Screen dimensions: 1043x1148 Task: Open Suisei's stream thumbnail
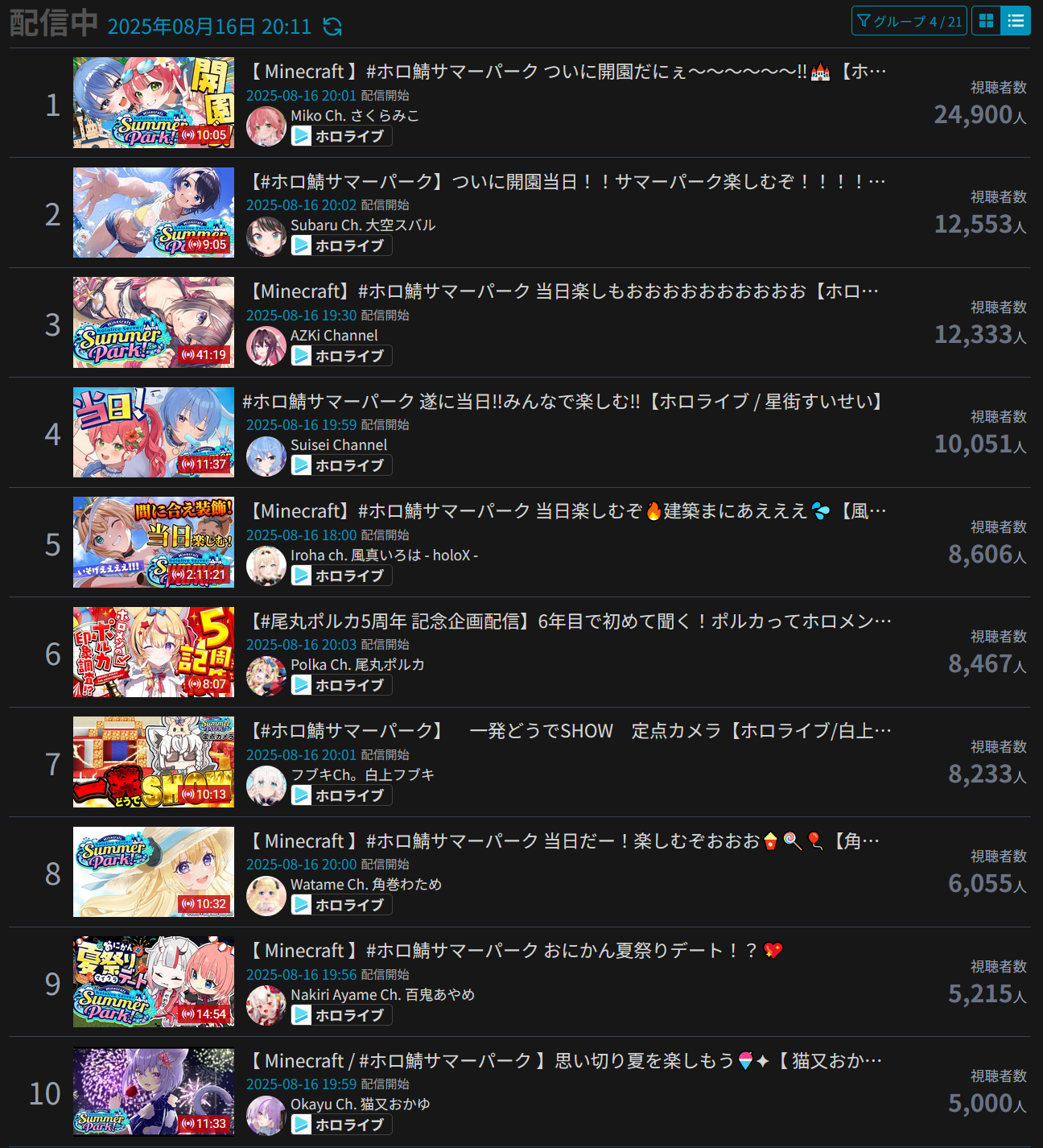tap(154, 432)
